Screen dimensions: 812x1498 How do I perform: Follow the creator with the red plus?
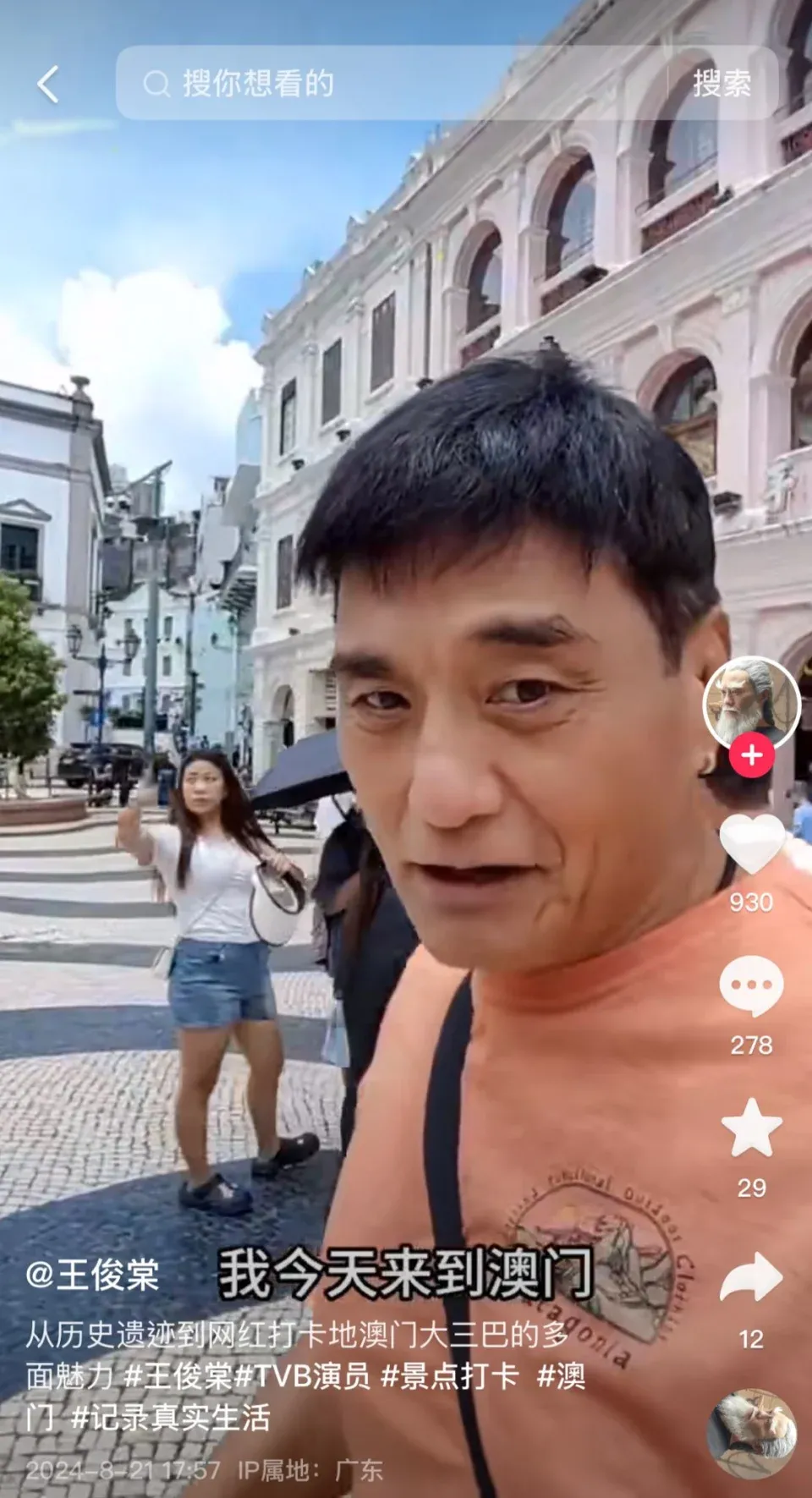pos(751,754)
